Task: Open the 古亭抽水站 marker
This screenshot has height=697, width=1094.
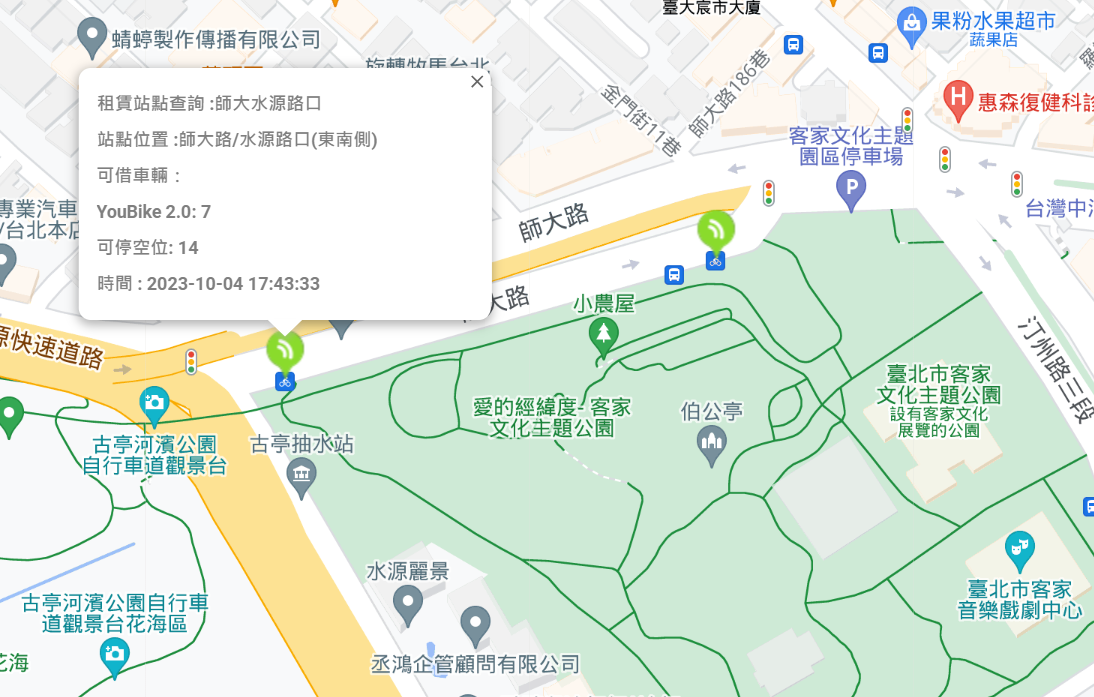Action: [301, 476]
